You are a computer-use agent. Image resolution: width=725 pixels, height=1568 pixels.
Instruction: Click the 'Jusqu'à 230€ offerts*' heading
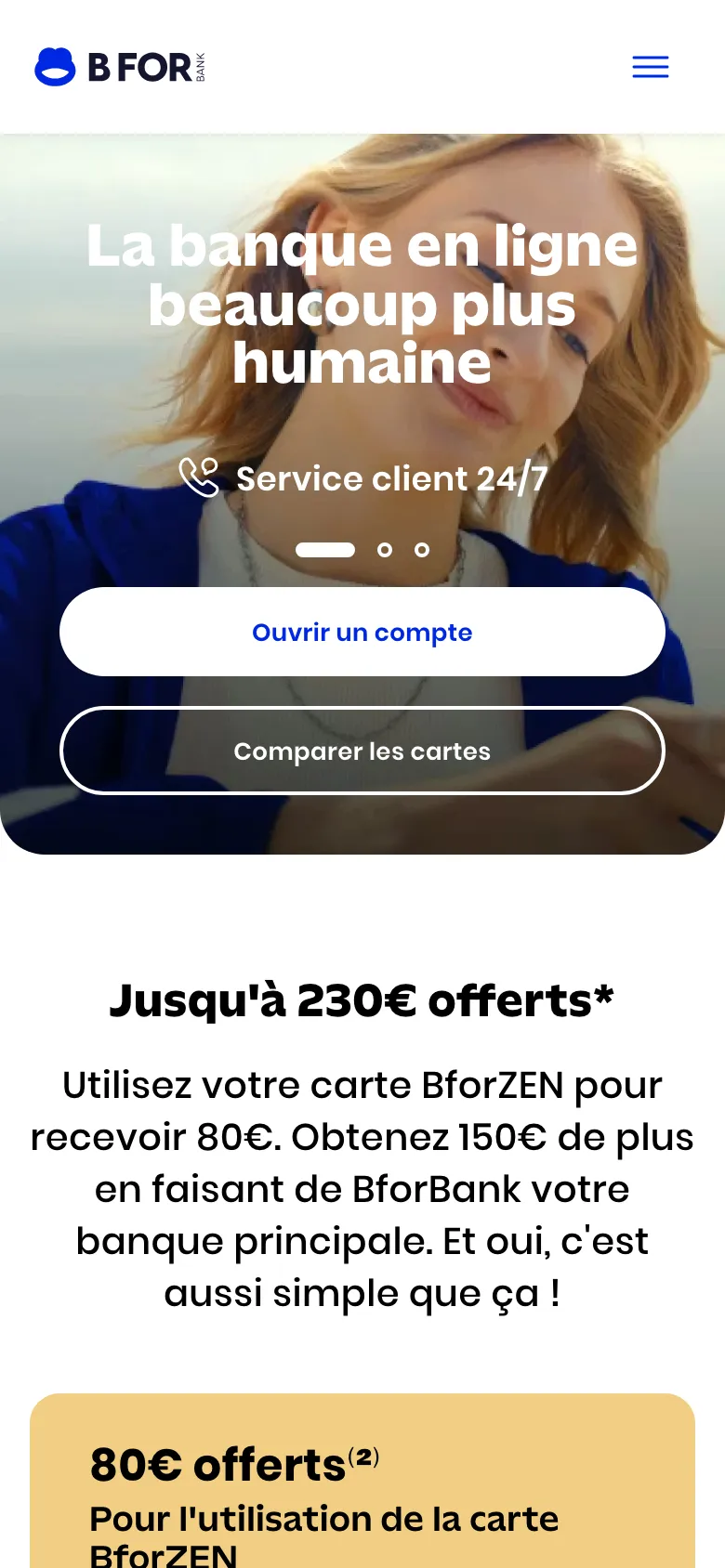coord(362,1001)
